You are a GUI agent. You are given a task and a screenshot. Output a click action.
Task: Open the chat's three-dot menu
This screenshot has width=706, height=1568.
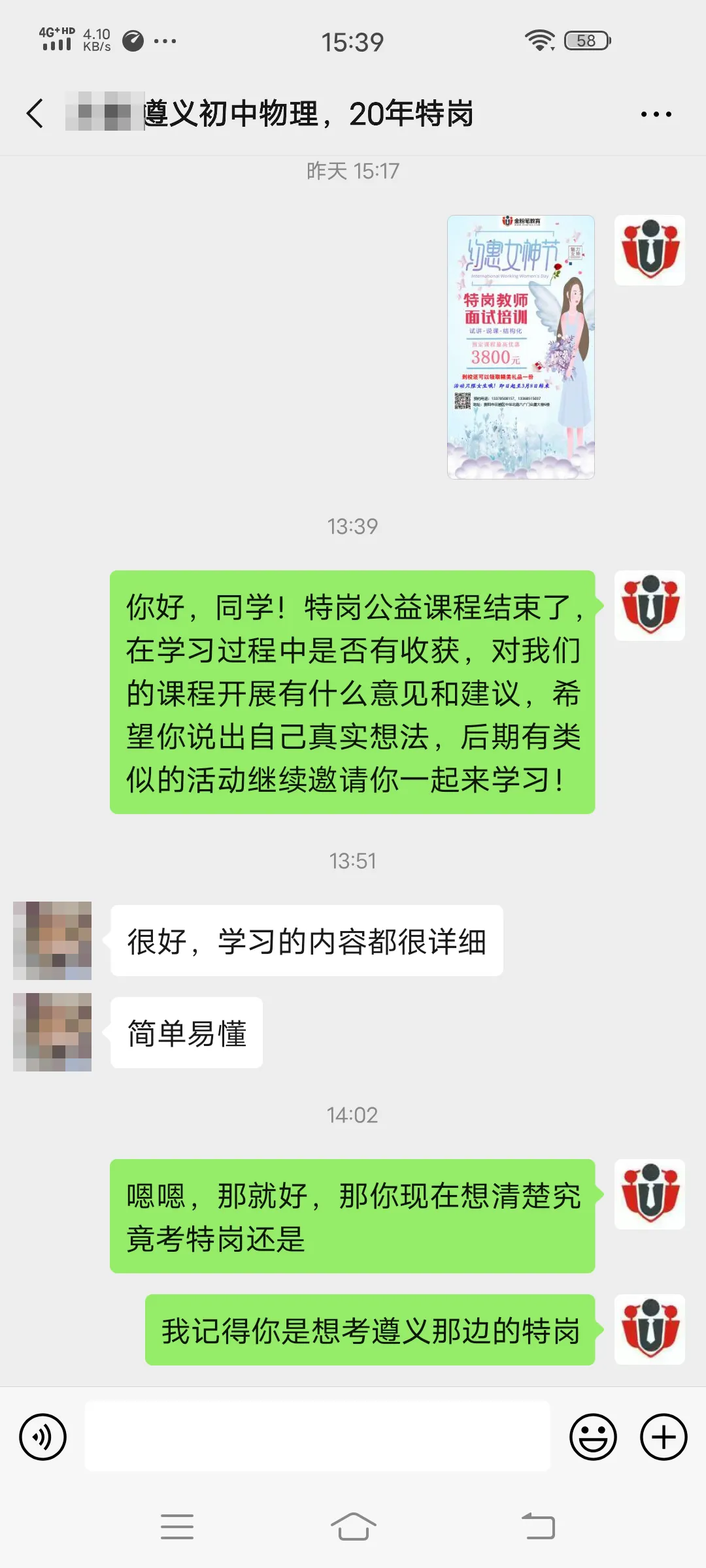coord(656,114)
